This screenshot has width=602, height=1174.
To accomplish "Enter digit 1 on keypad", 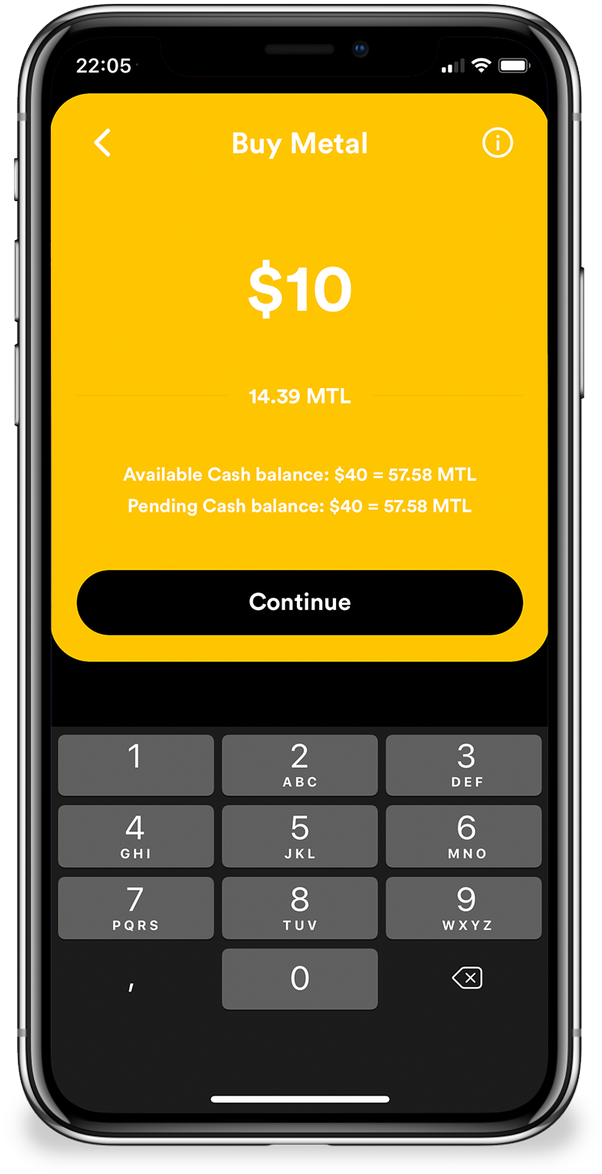I will pyautogui.click(x=136, y=765).
